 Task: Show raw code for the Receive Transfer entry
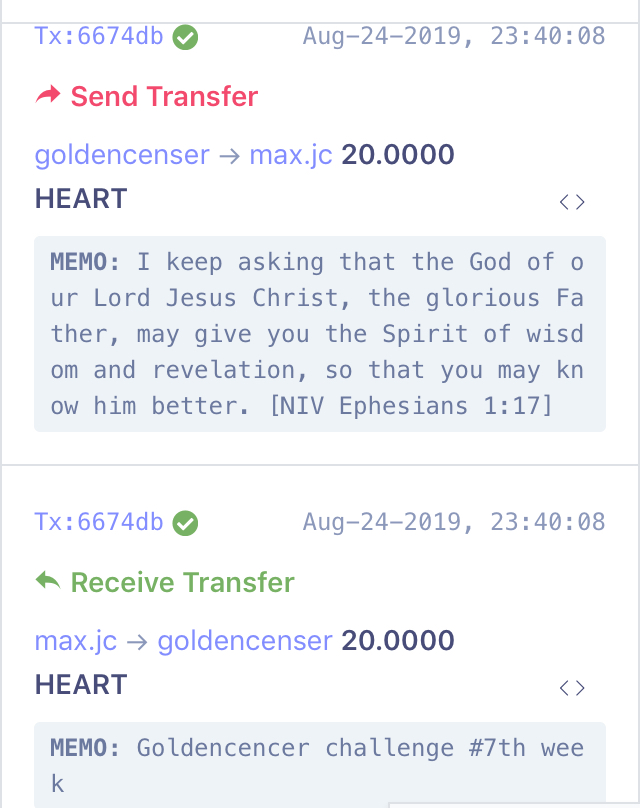[x=572, y=688]
